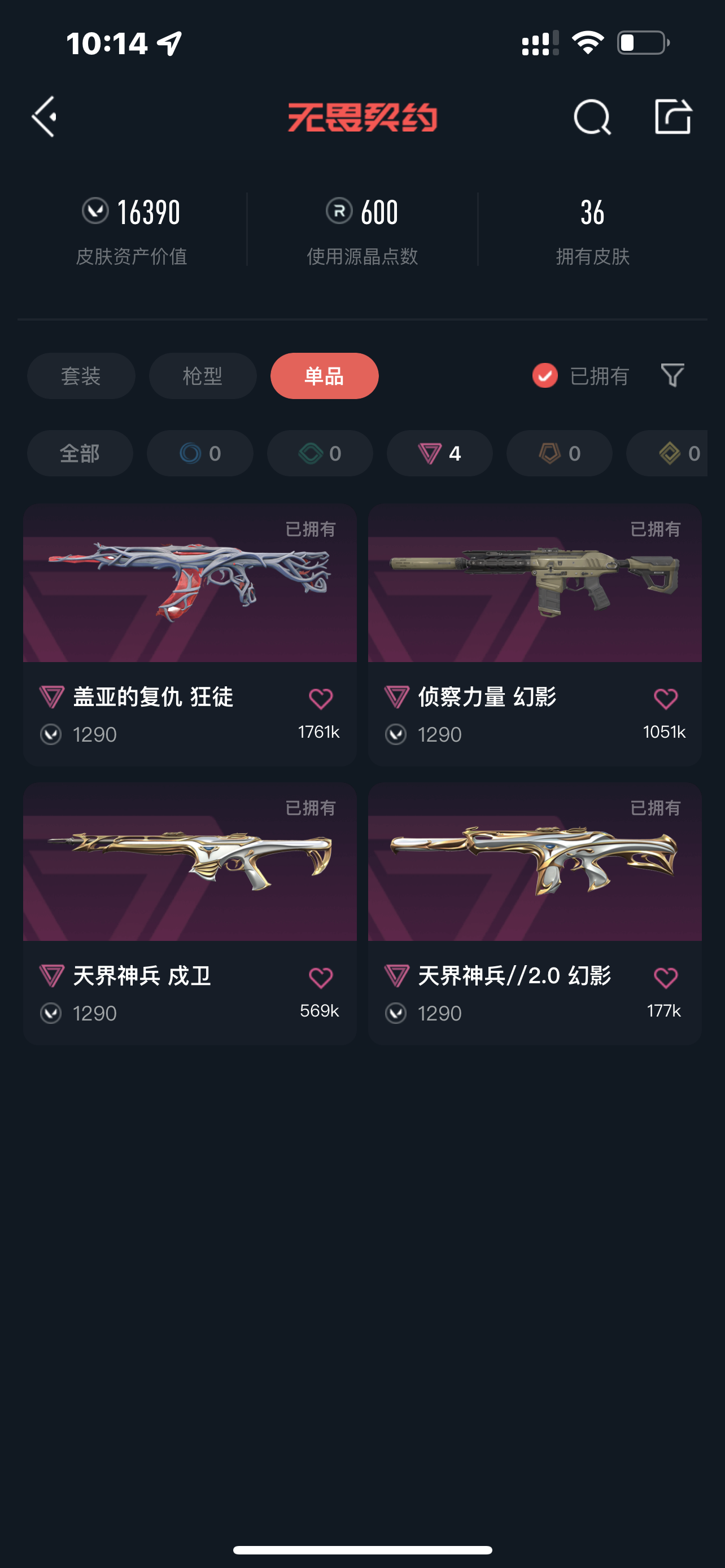Select the 单品 tab
725x1568 pixels.
[325, 375]
